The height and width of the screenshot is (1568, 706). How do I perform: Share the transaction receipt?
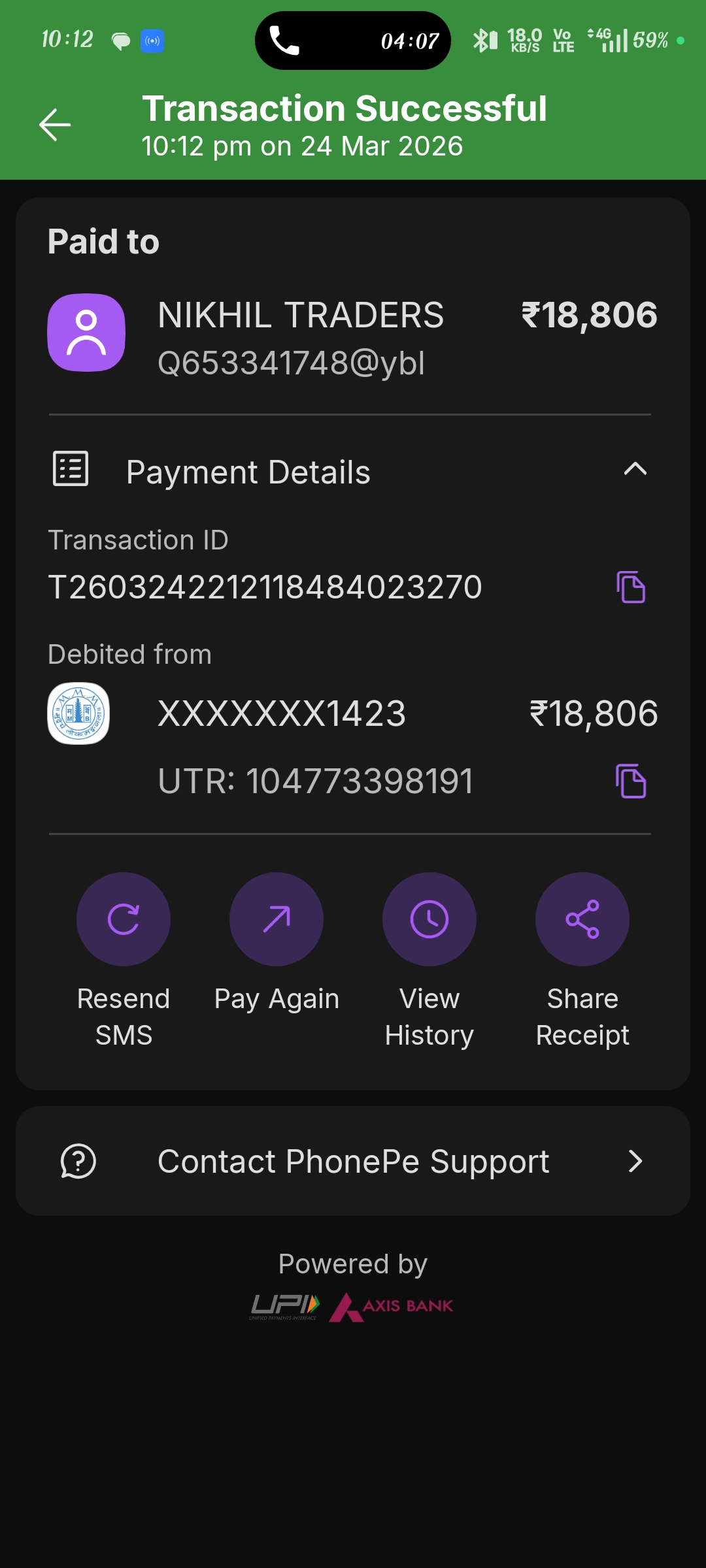(582, 919)
